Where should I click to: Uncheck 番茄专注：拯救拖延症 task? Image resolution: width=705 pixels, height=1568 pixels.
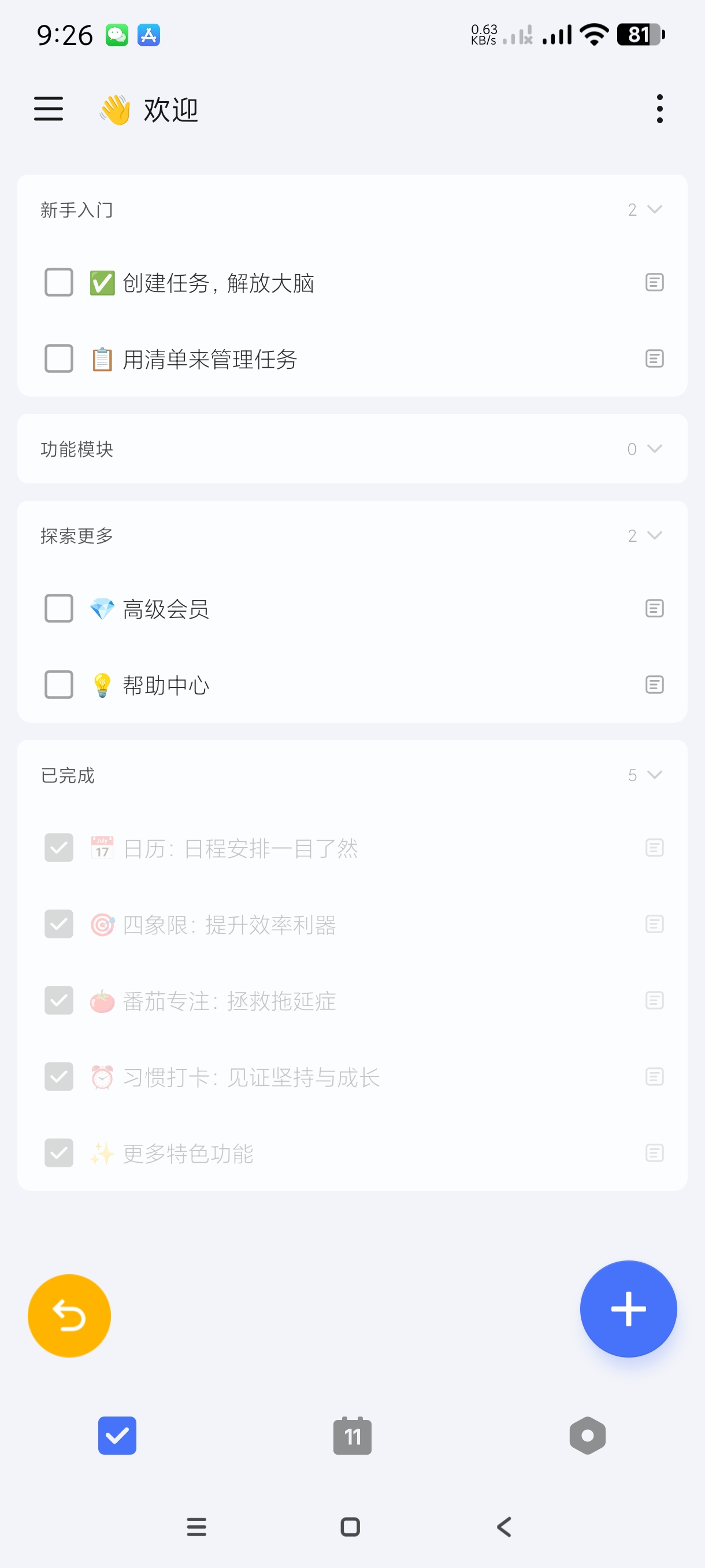point(59,1001)
